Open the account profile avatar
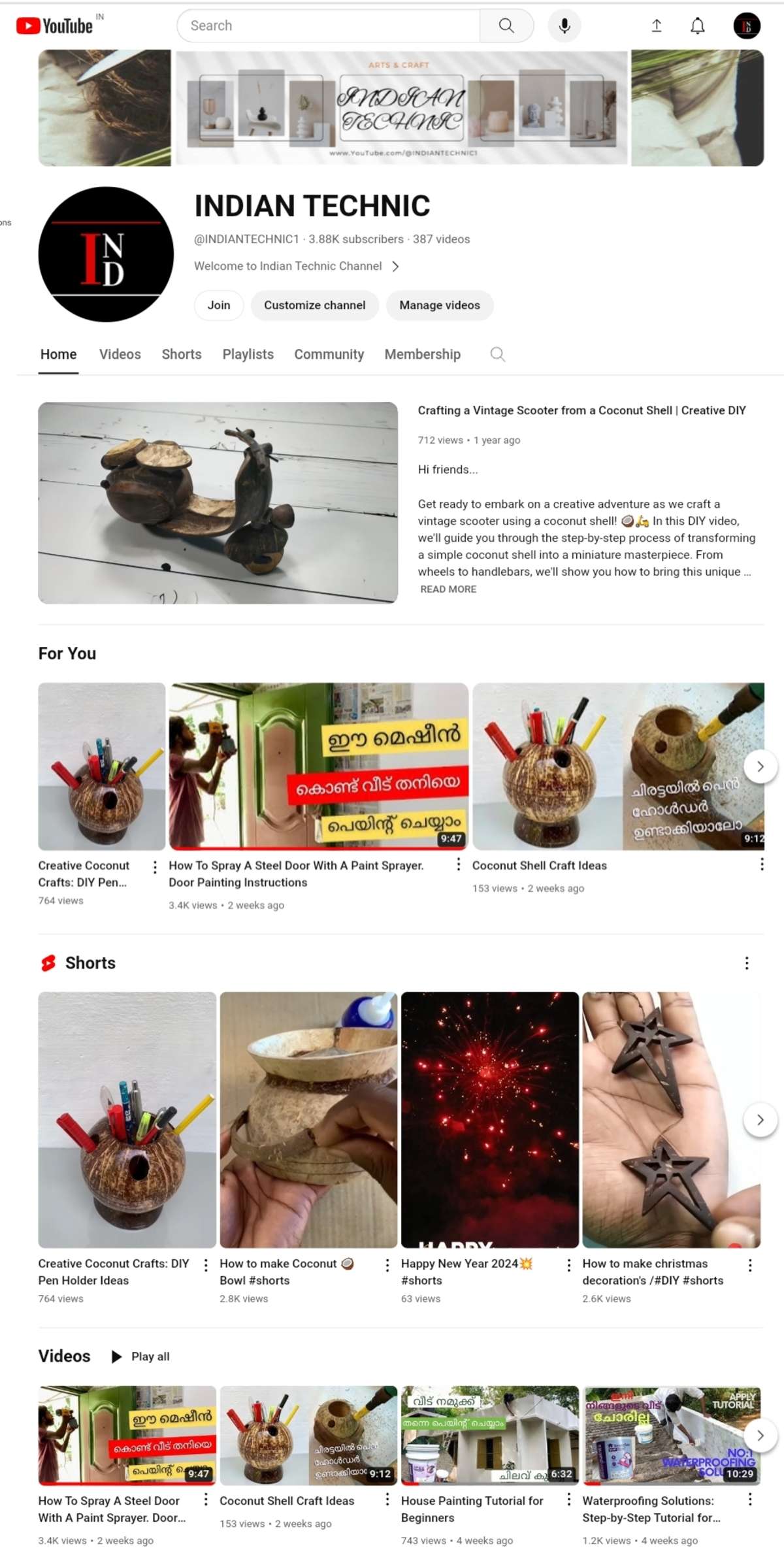This screenshot has height=1561, width=784. [746, 26]
